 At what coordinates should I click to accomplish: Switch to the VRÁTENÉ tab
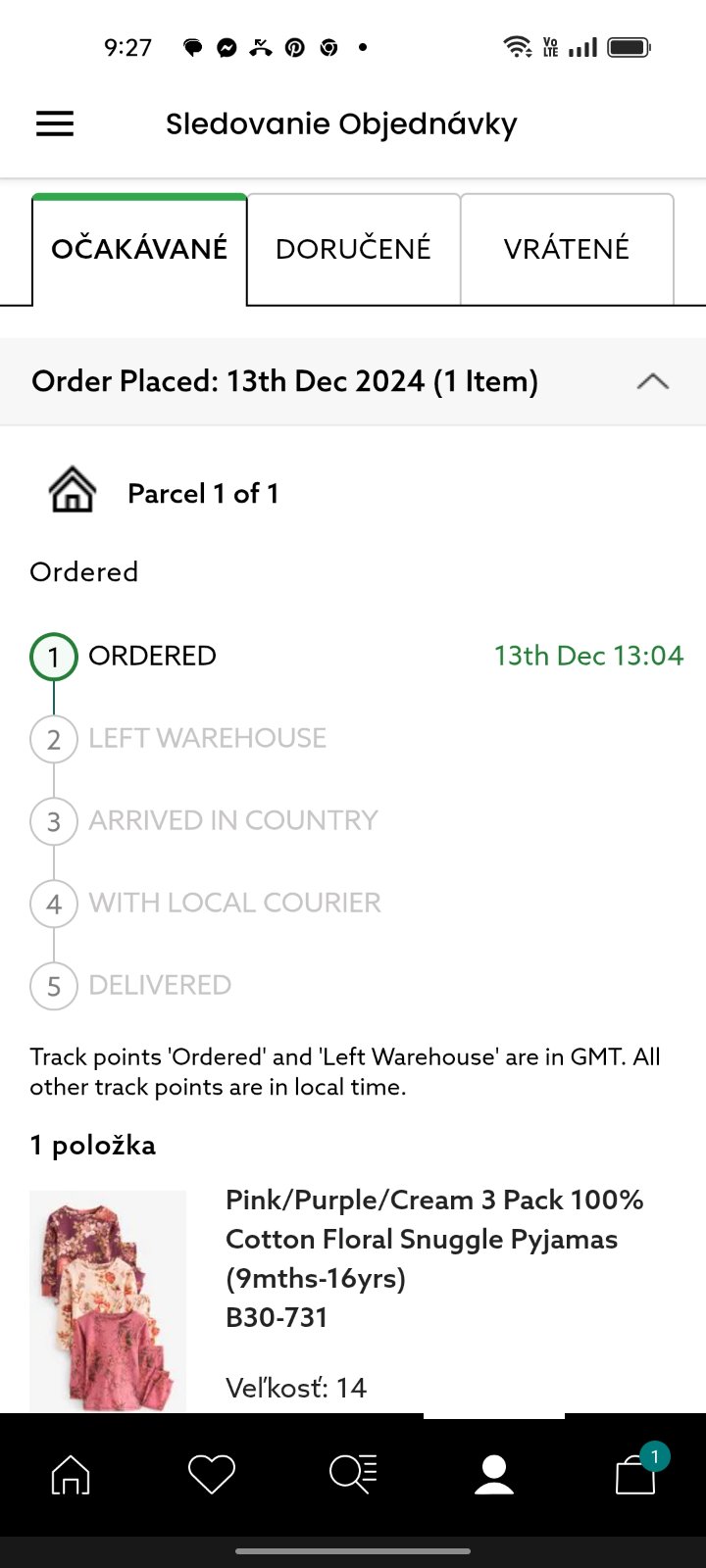tap(567, 249)
